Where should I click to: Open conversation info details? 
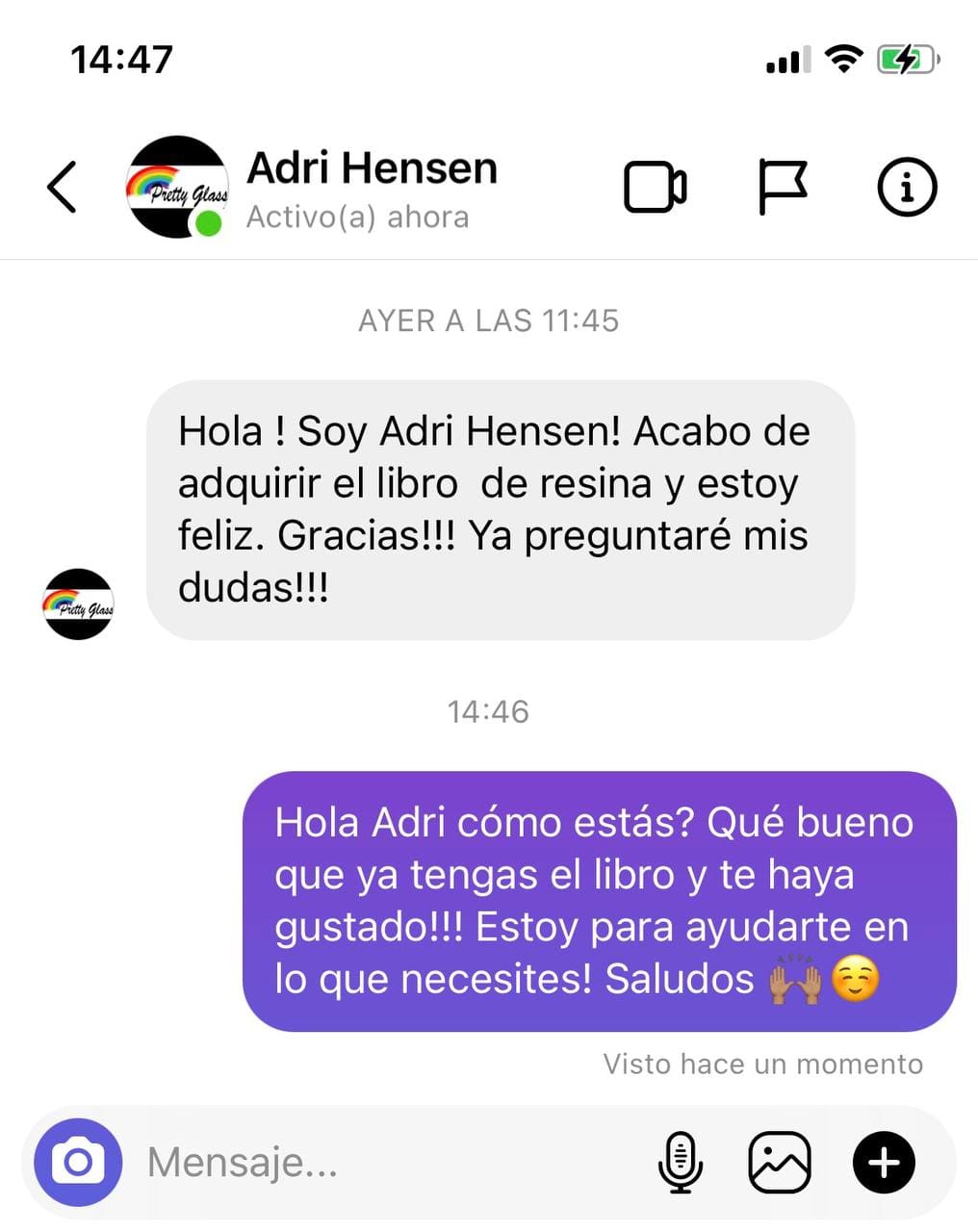(x=907, y=187)
